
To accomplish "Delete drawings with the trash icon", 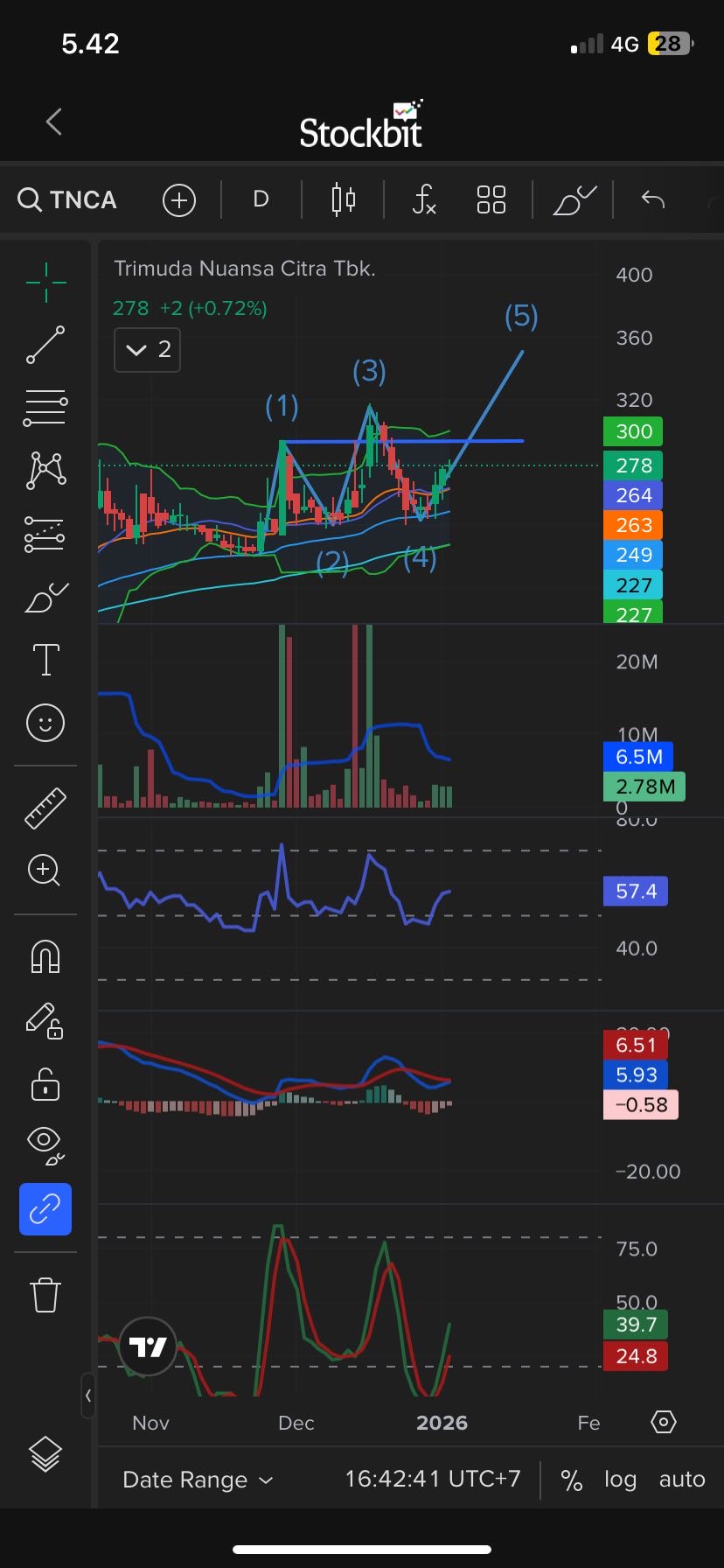I will [45, 1294].
